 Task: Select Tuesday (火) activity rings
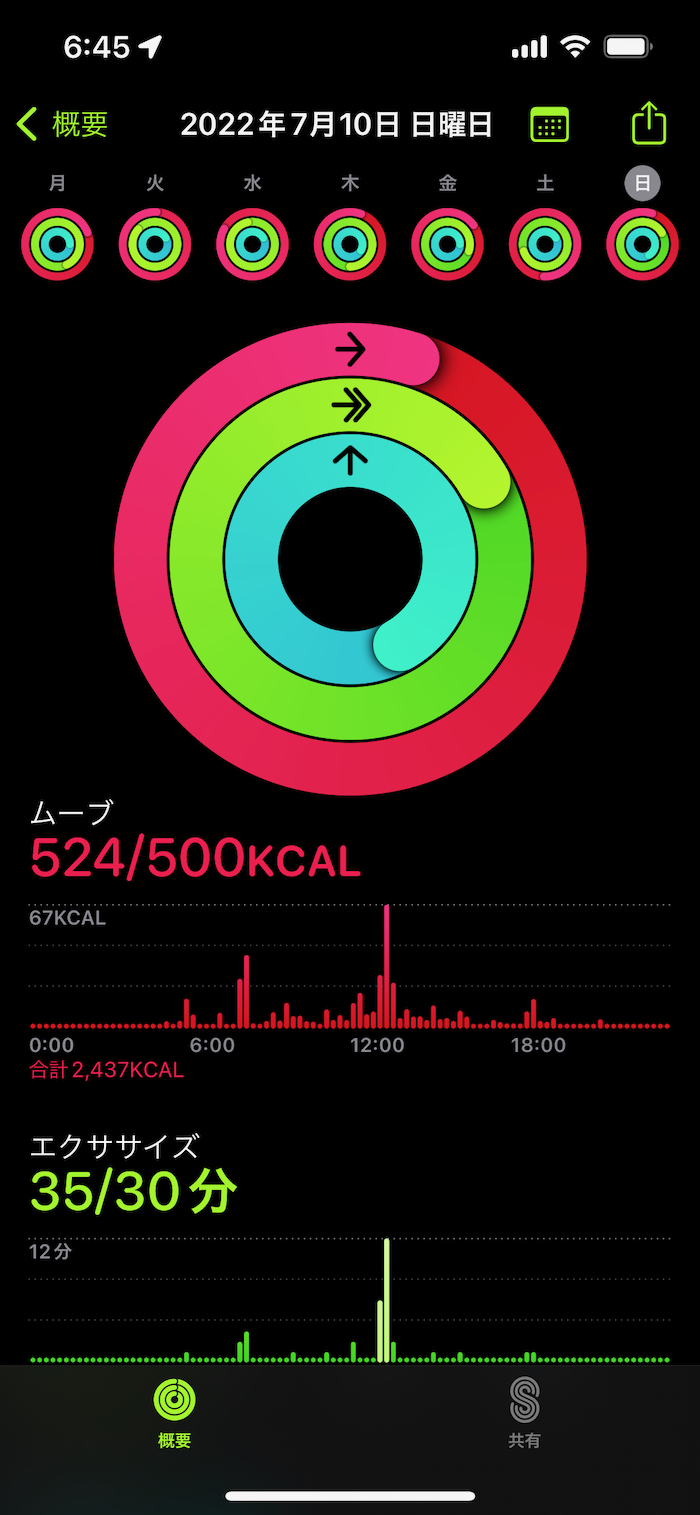coord(155,243)
